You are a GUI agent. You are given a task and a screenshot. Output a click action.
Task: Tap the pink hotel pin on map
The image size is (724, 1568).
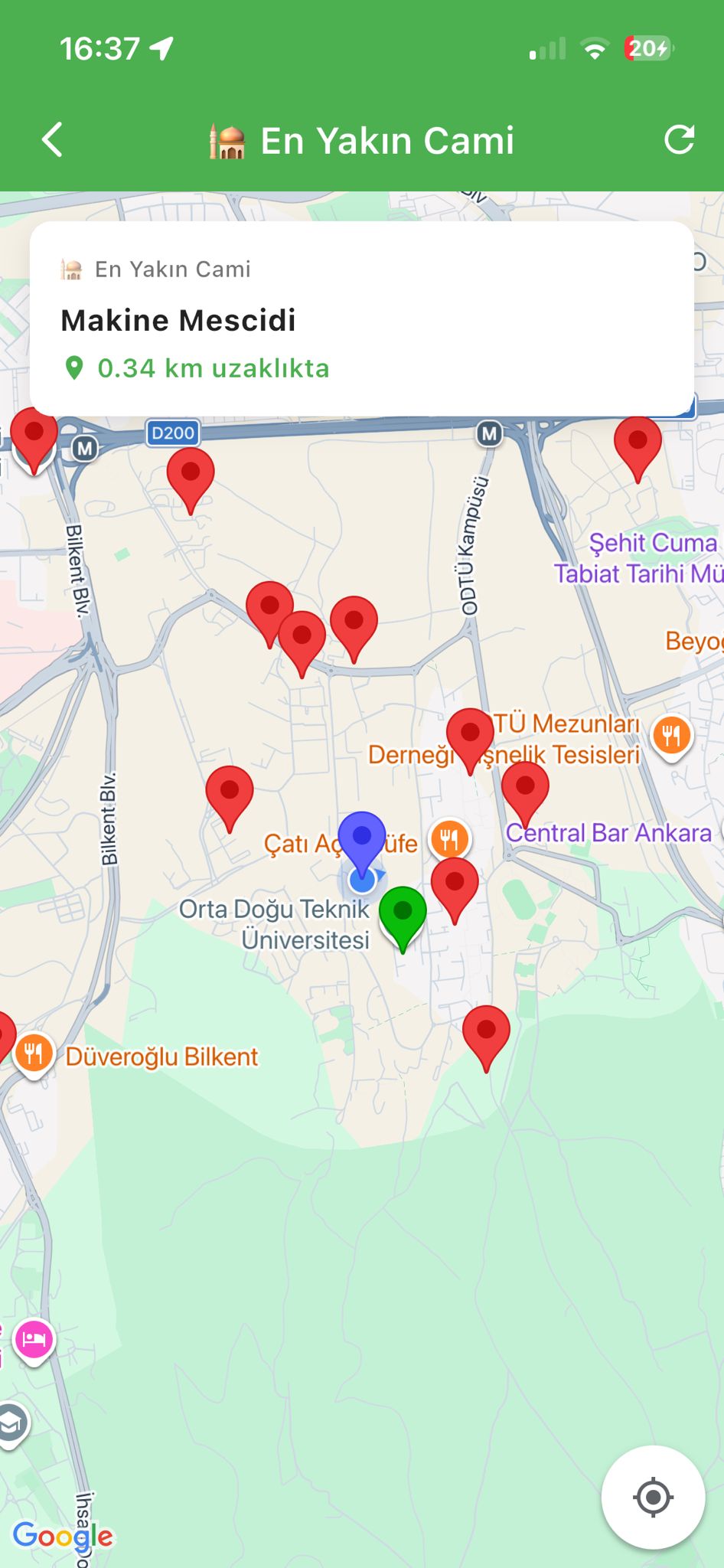click(x=34, y=1340)
